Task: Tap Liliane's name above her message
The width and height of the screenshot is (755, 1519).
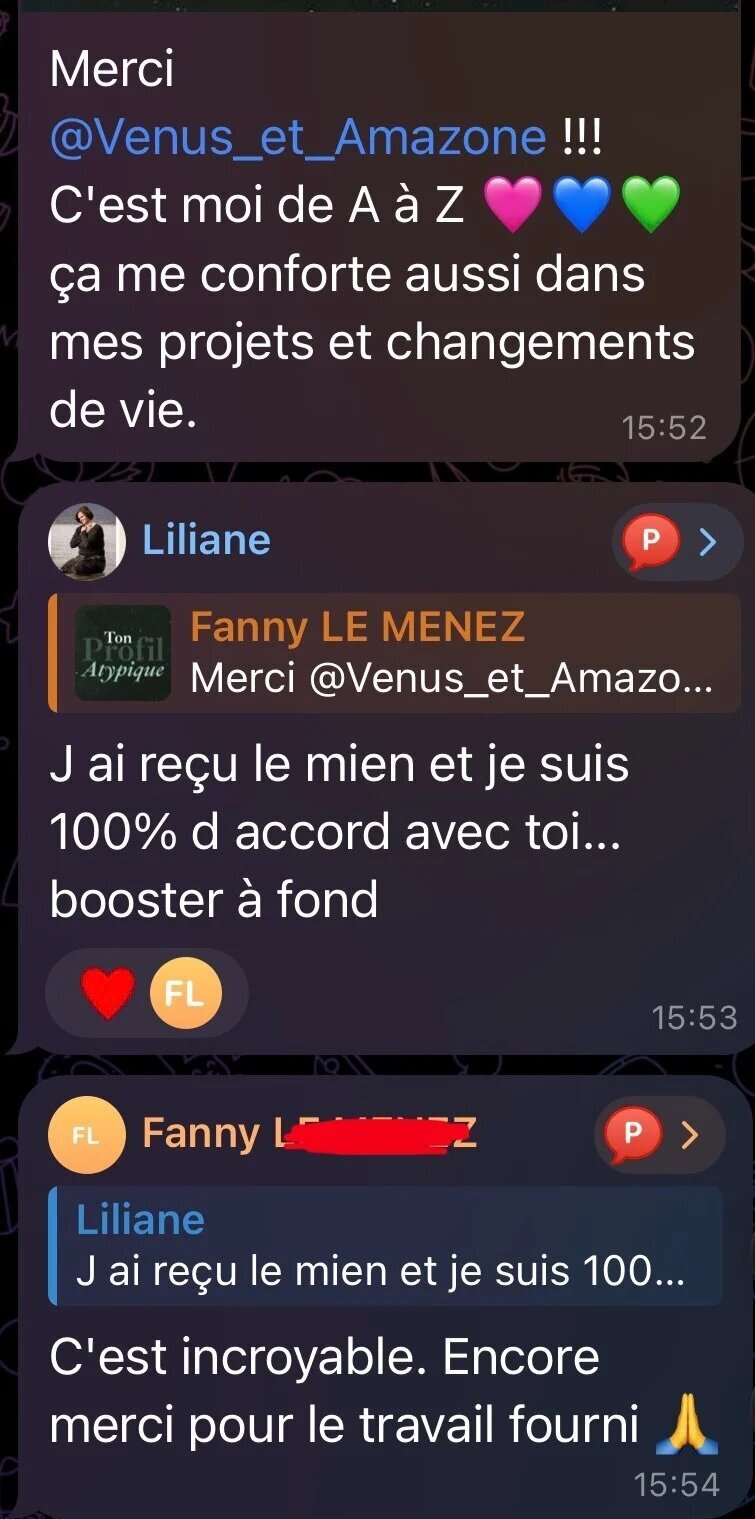Action: point(207,541)
